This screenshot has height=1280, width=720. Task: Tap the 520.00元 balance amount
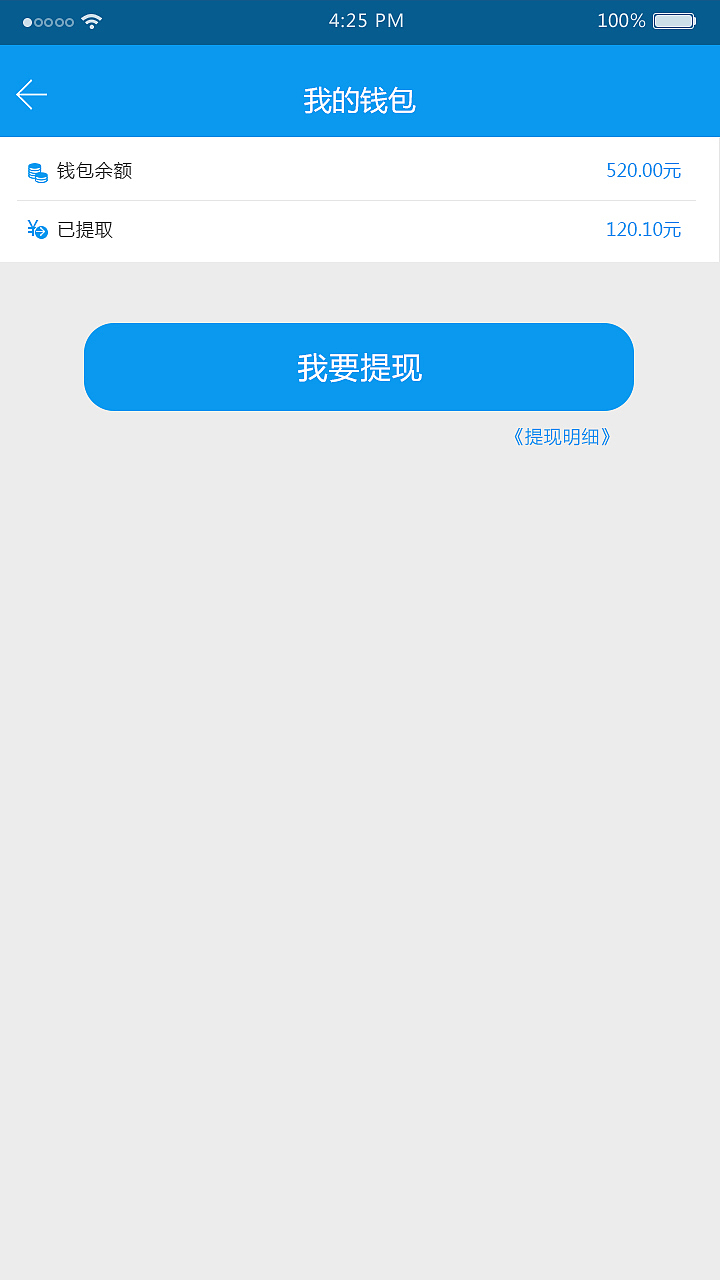tap(644, 171)
